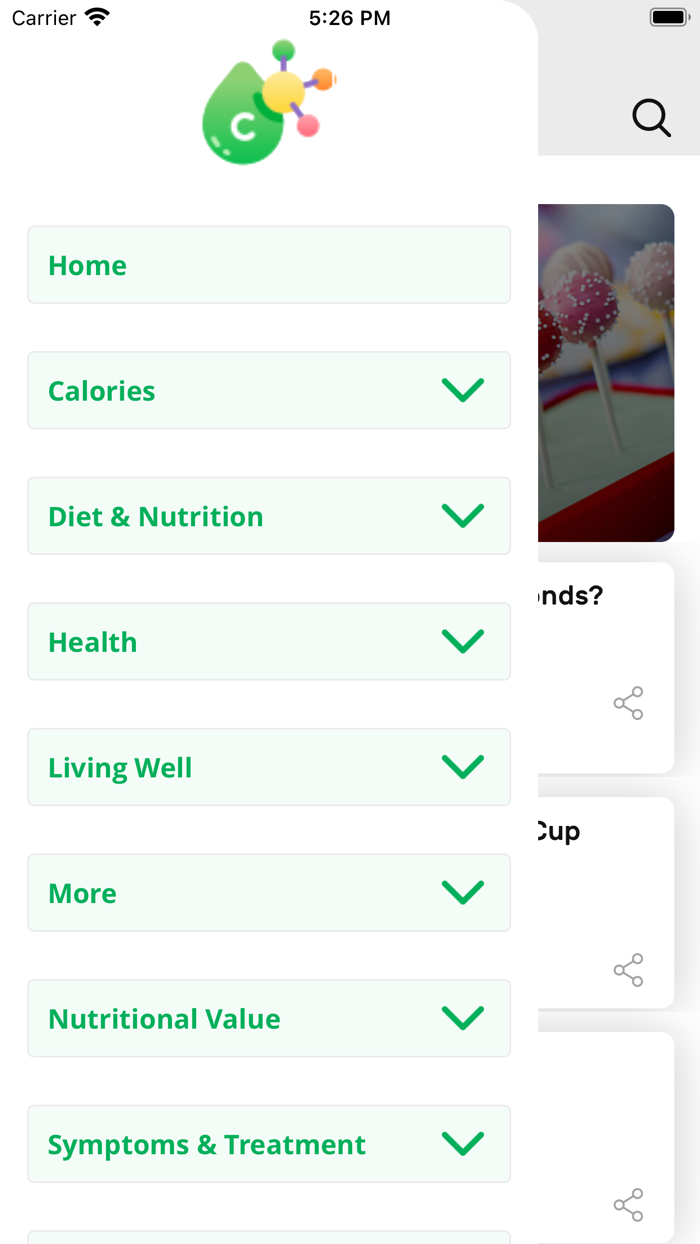Screen dimensions: 700x1244
Task: Open the cake pops article image
Action: pyautogui.click(x=606, y=372)
